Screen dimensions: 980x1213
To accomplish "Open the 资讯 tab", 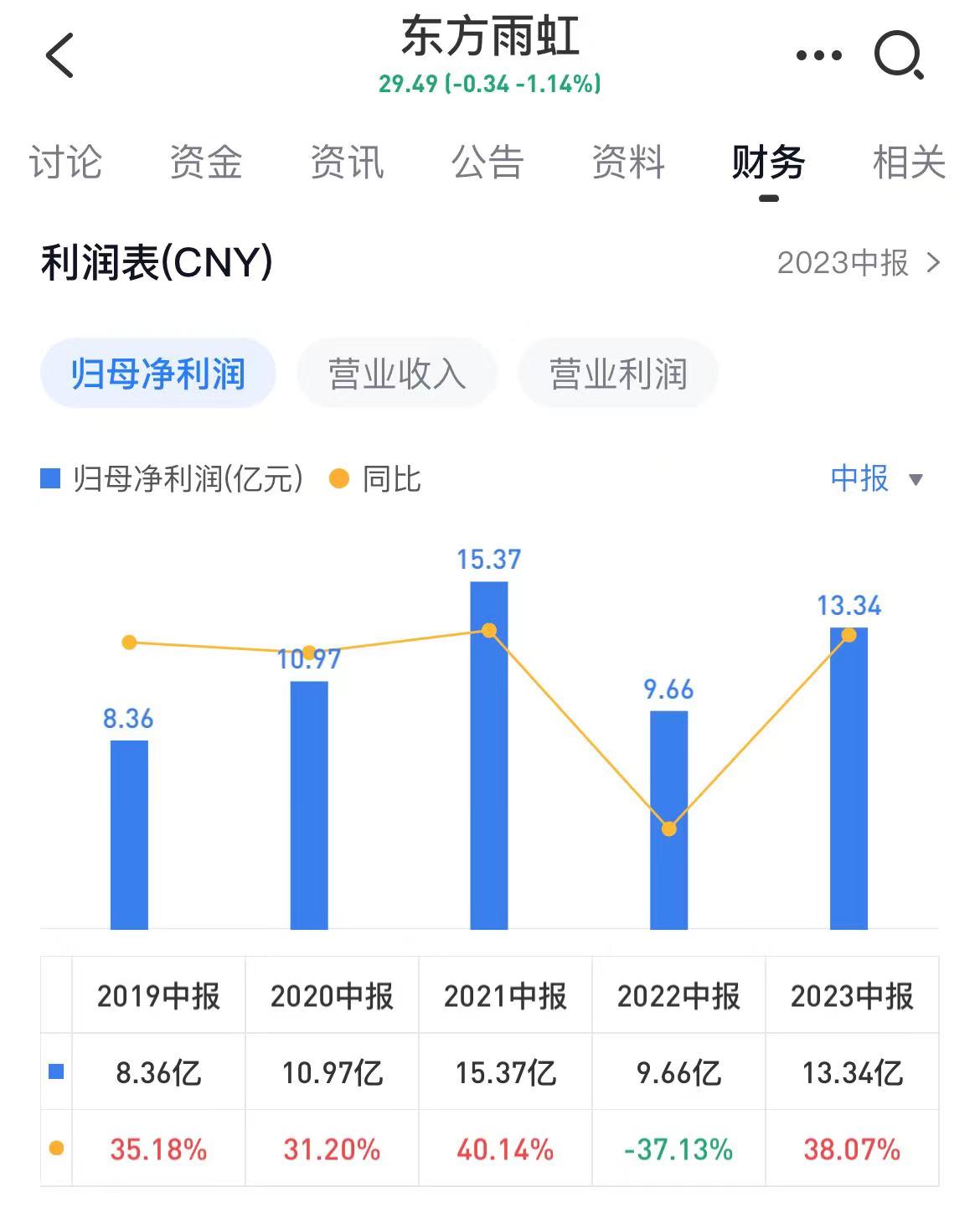I will (347, 162).
